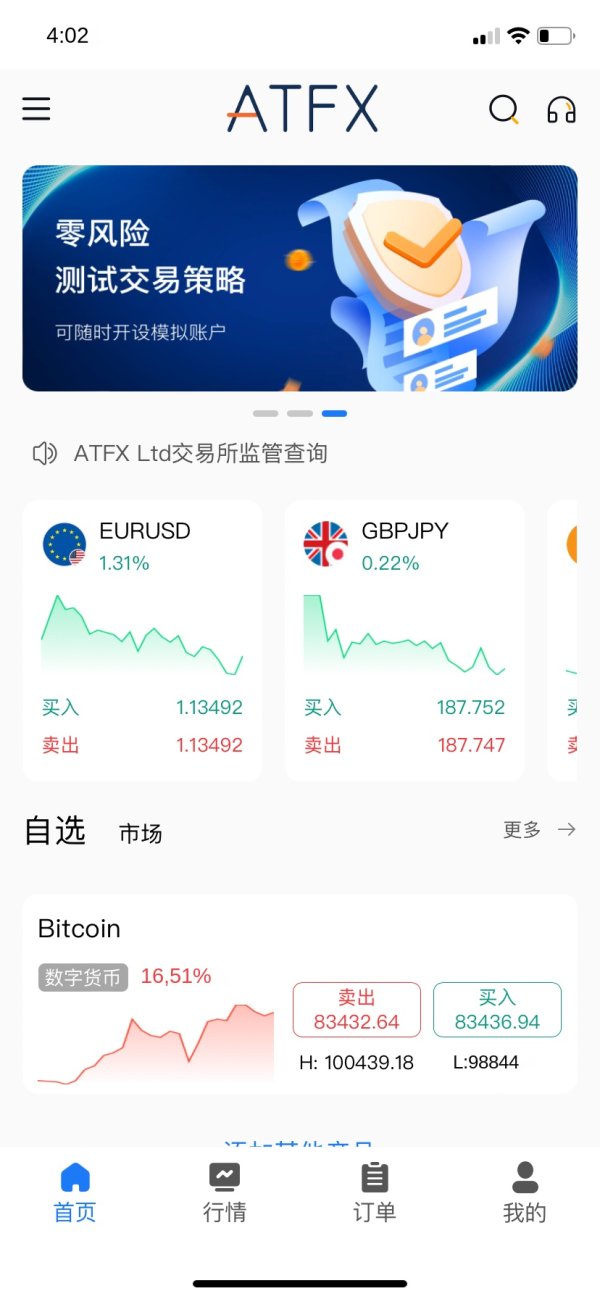Open the search icon
This screenshot has height=1299, width=600.
[x=504, y=109]
